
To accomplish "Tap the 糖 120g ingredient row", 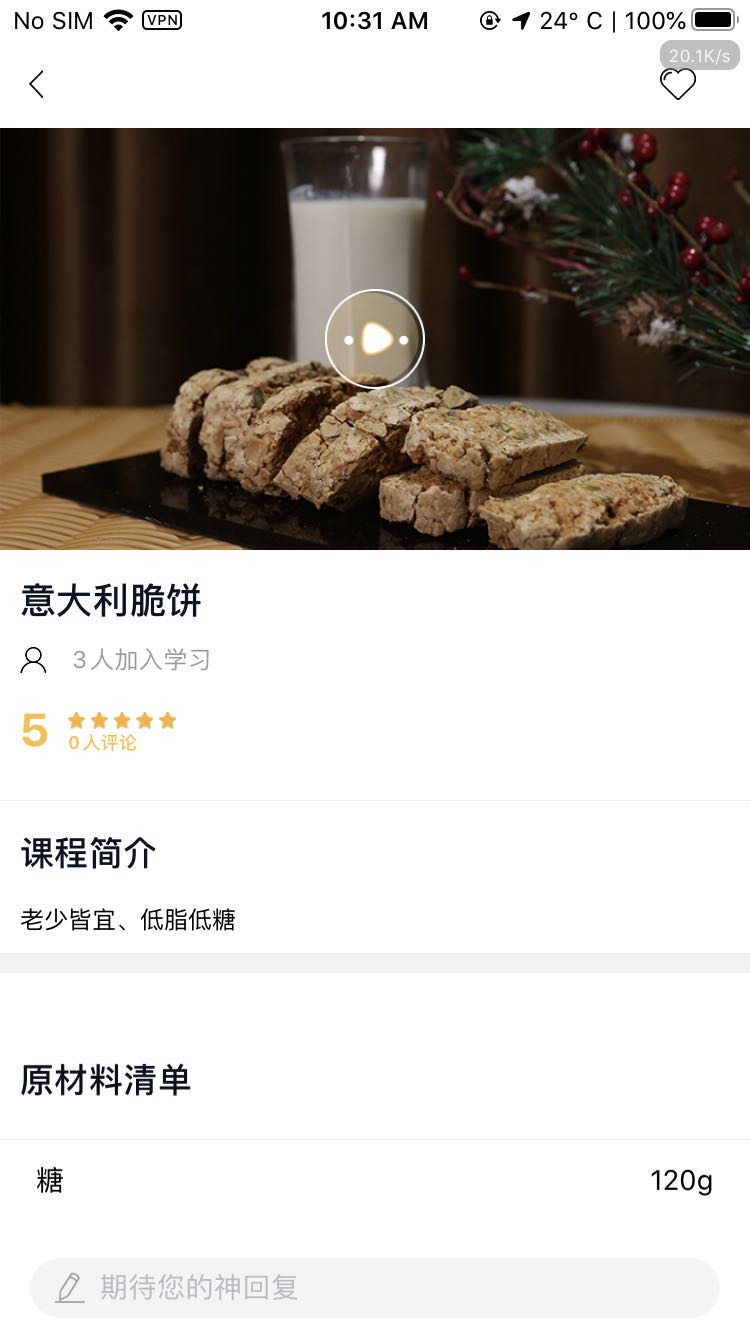I will click(x=375, y=1181).
